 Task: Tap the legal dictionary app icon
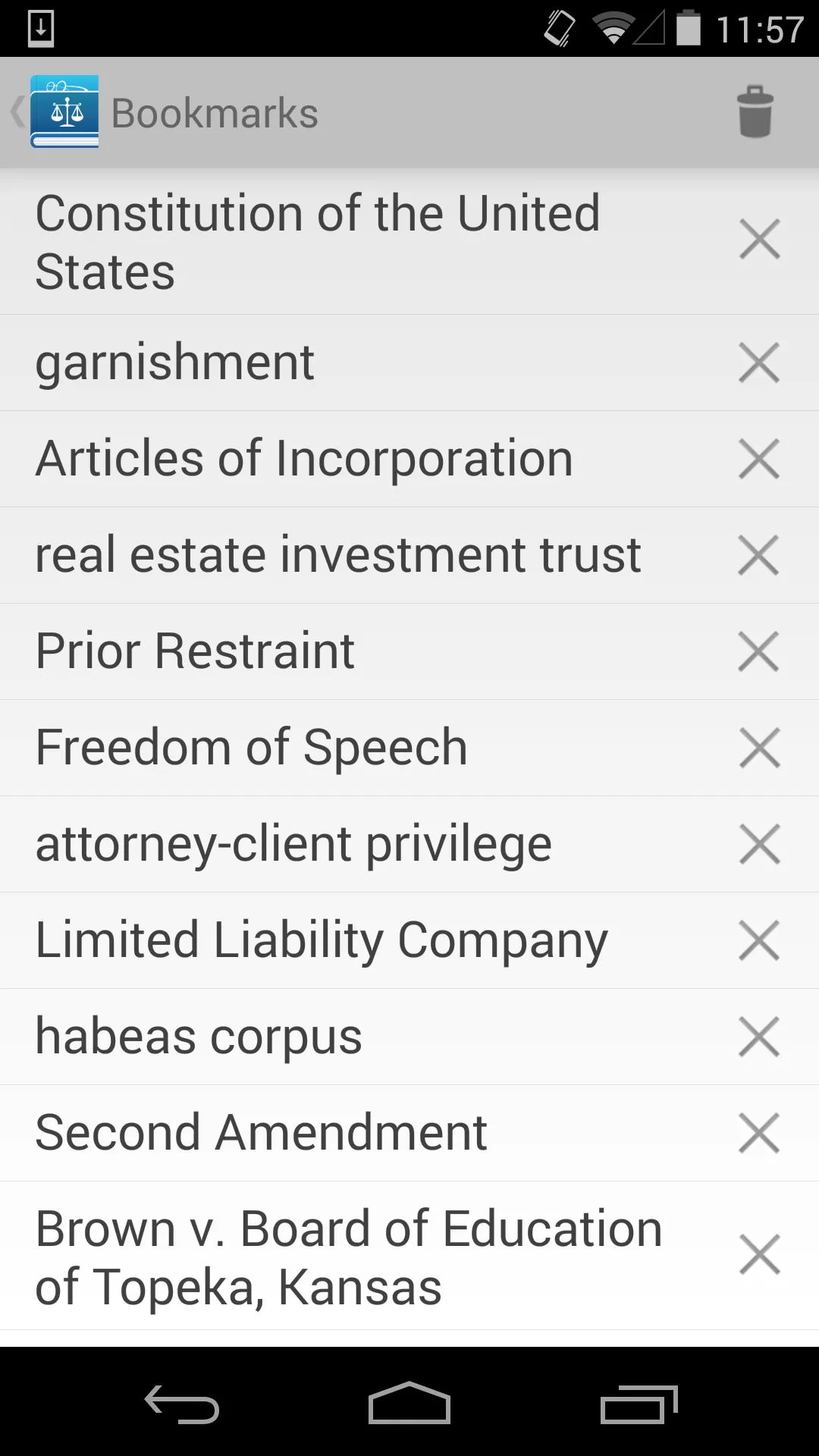pos(64,111)
